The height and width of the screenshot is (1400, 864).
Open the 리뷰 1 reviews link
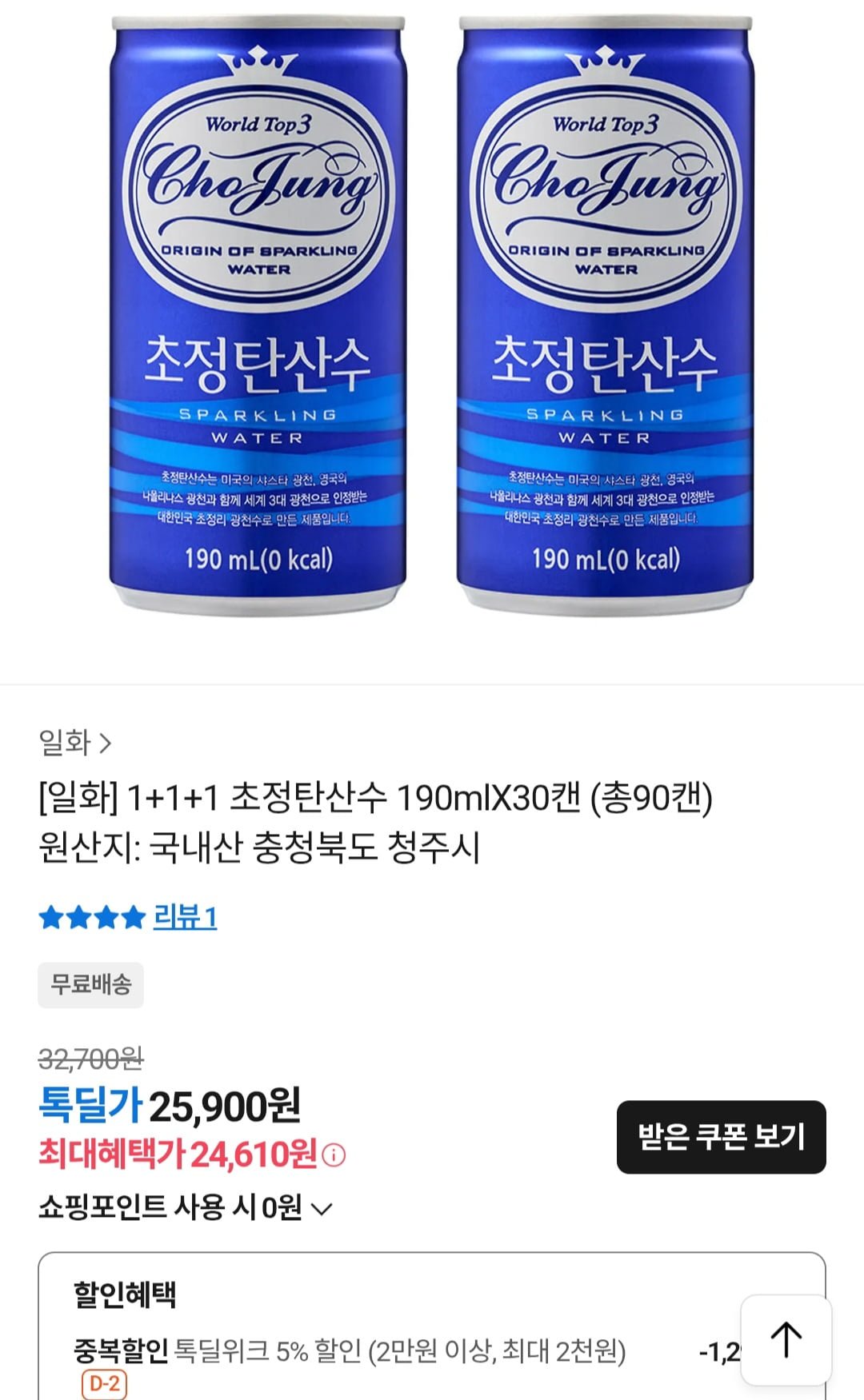click(x=185, y=917)
